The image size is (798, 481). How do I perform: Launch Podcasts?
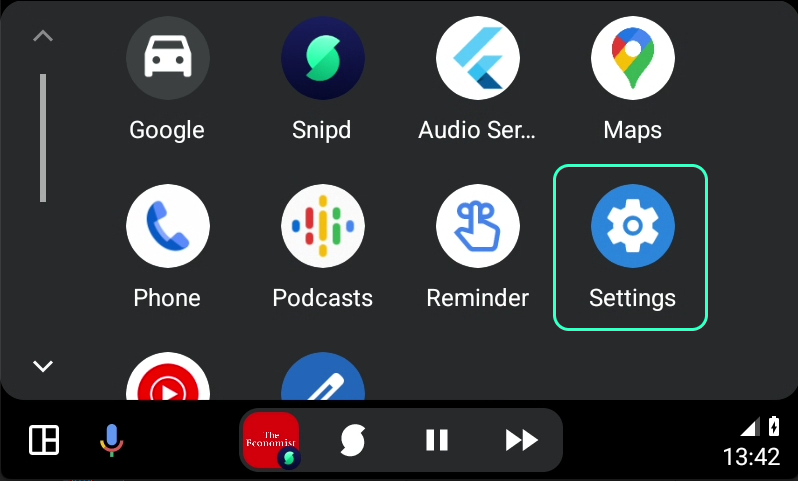tap(322, 227)
